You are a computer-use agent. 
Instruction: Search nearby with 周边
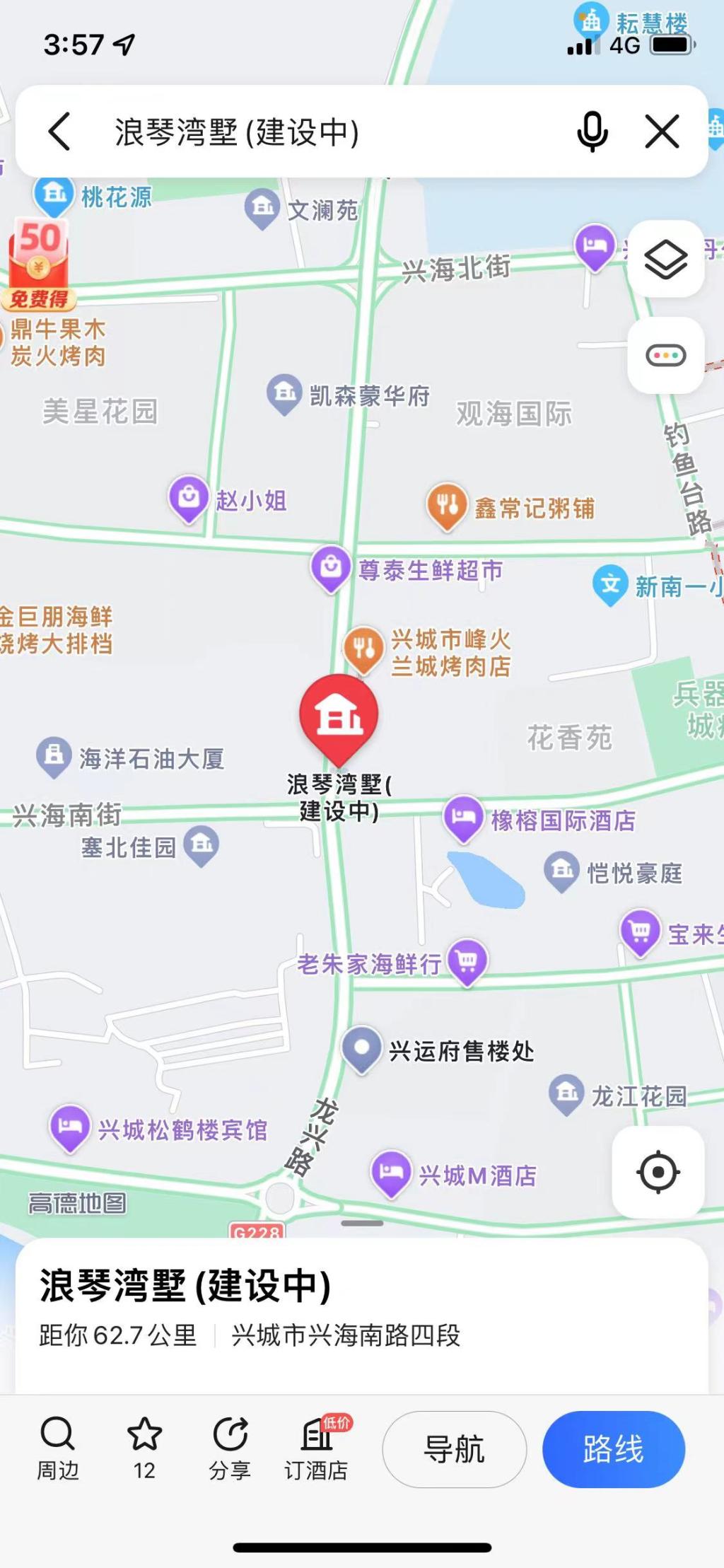57,1448
